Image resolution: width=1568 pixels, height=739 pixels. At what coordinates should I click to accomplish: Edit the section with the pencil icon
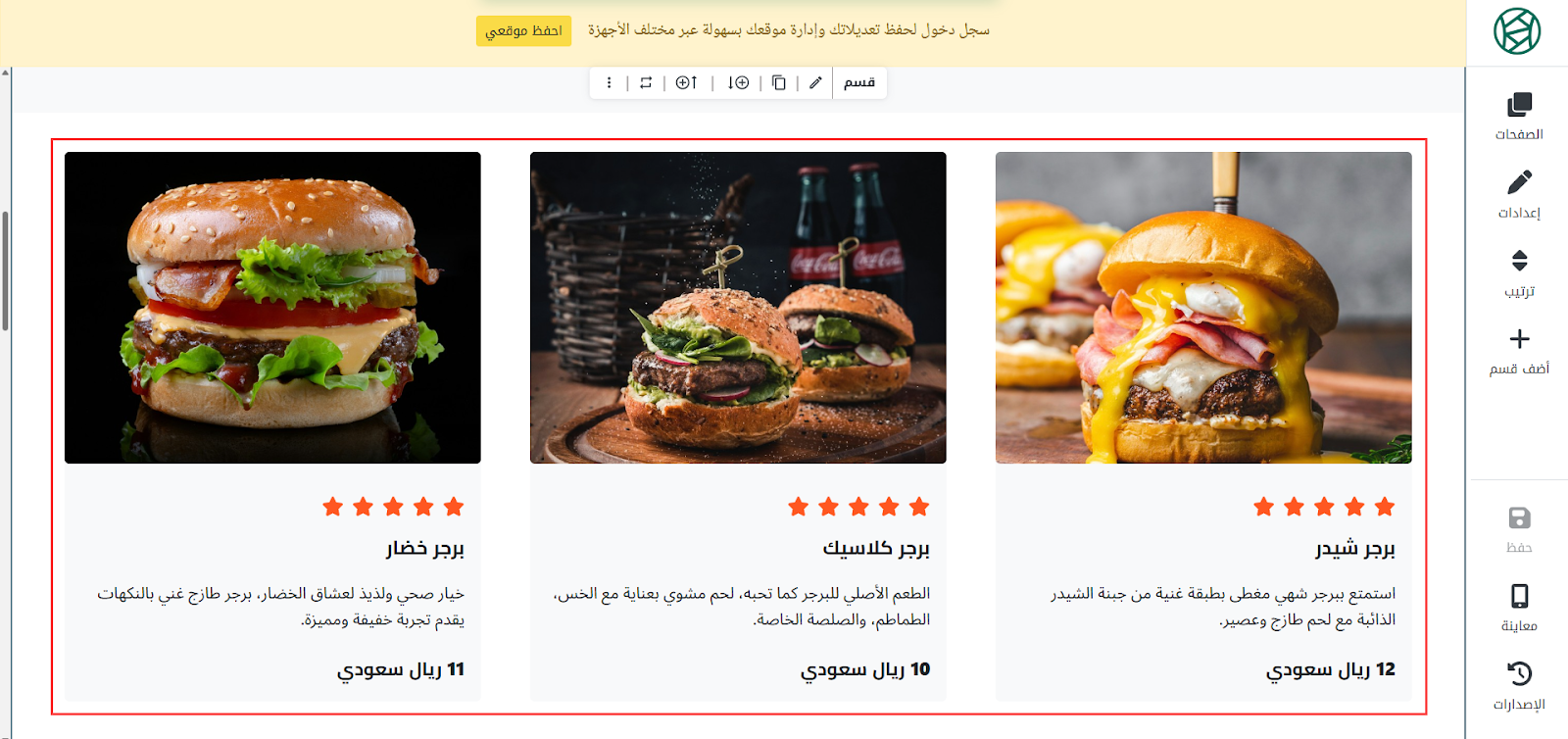coord(815,83)
